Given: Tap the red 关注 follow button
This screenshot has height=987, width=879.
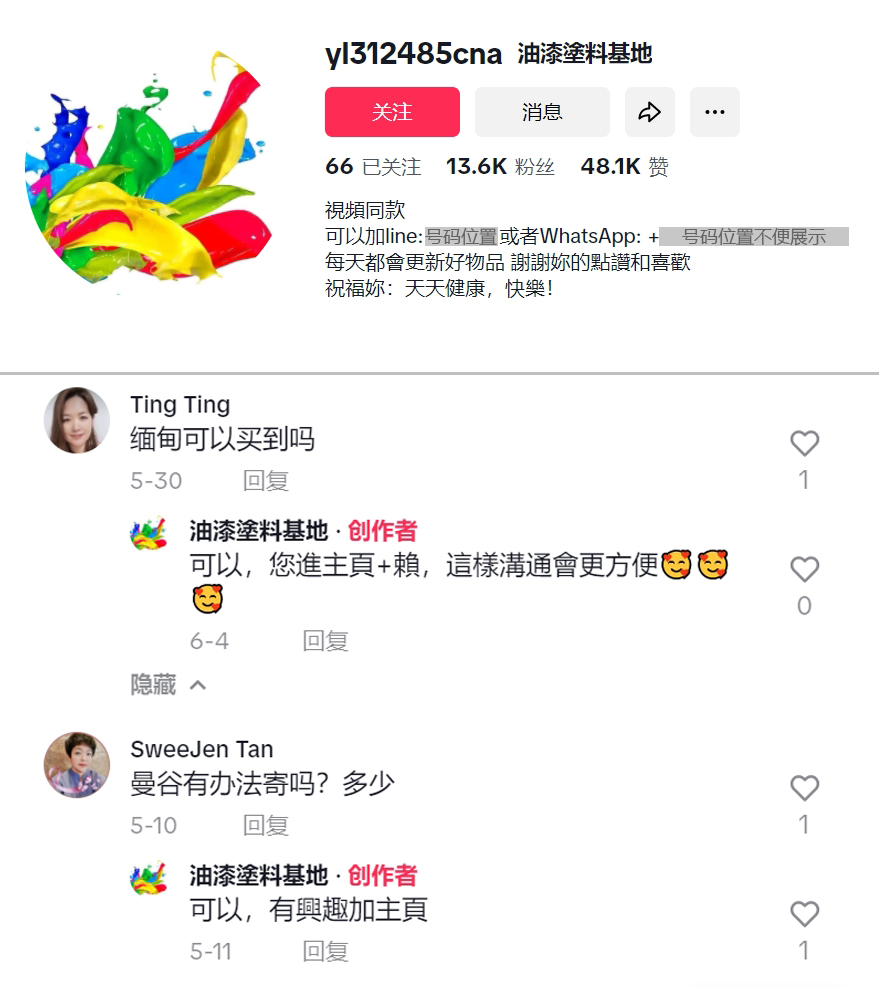Looking at the screenshot, I should [x=392, y=112].
